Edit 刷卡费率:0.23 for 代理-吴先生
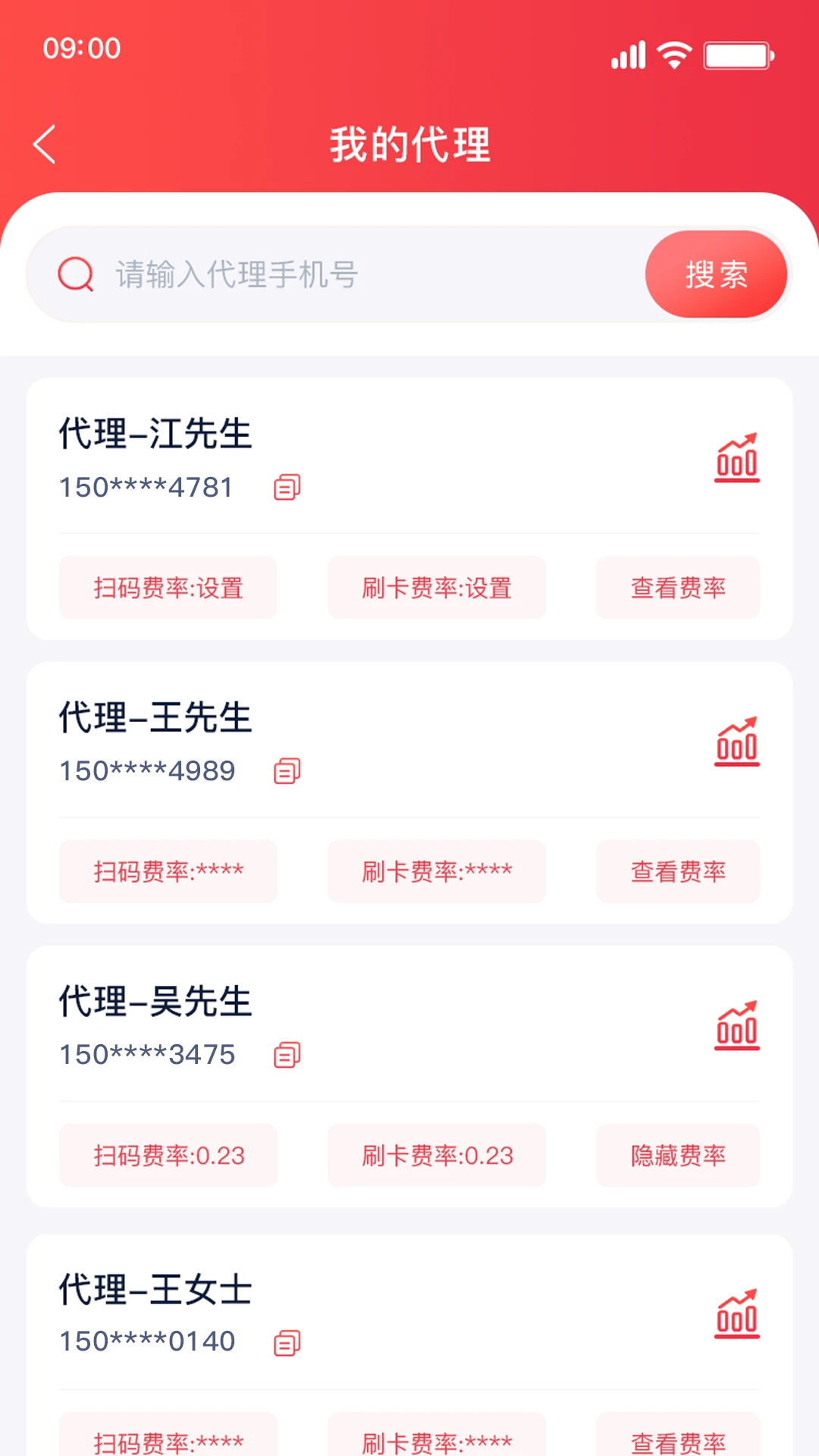This screenshot has width=819, height=1456. (x=437, y=1155)
